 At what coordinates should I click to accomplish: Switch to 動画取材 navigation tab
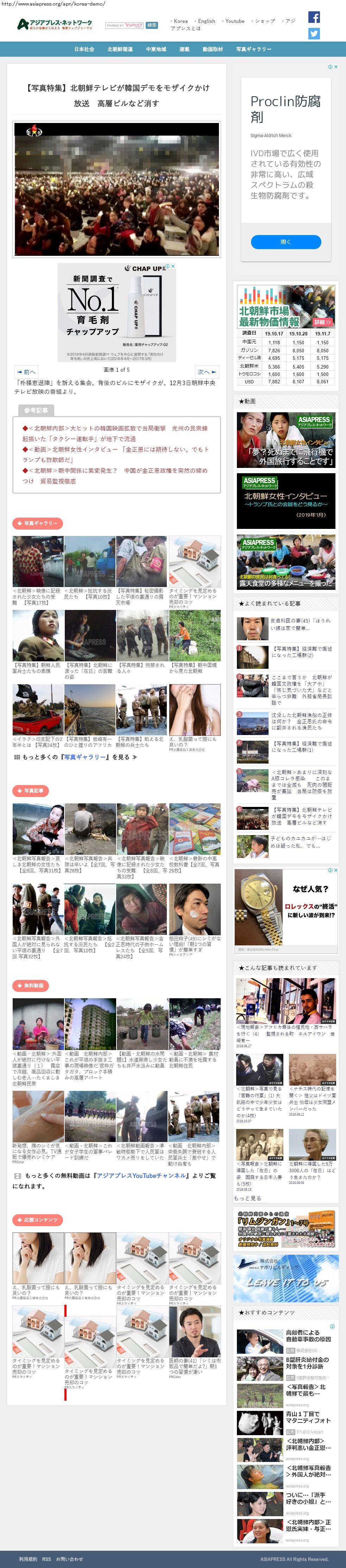click(212, 49)
